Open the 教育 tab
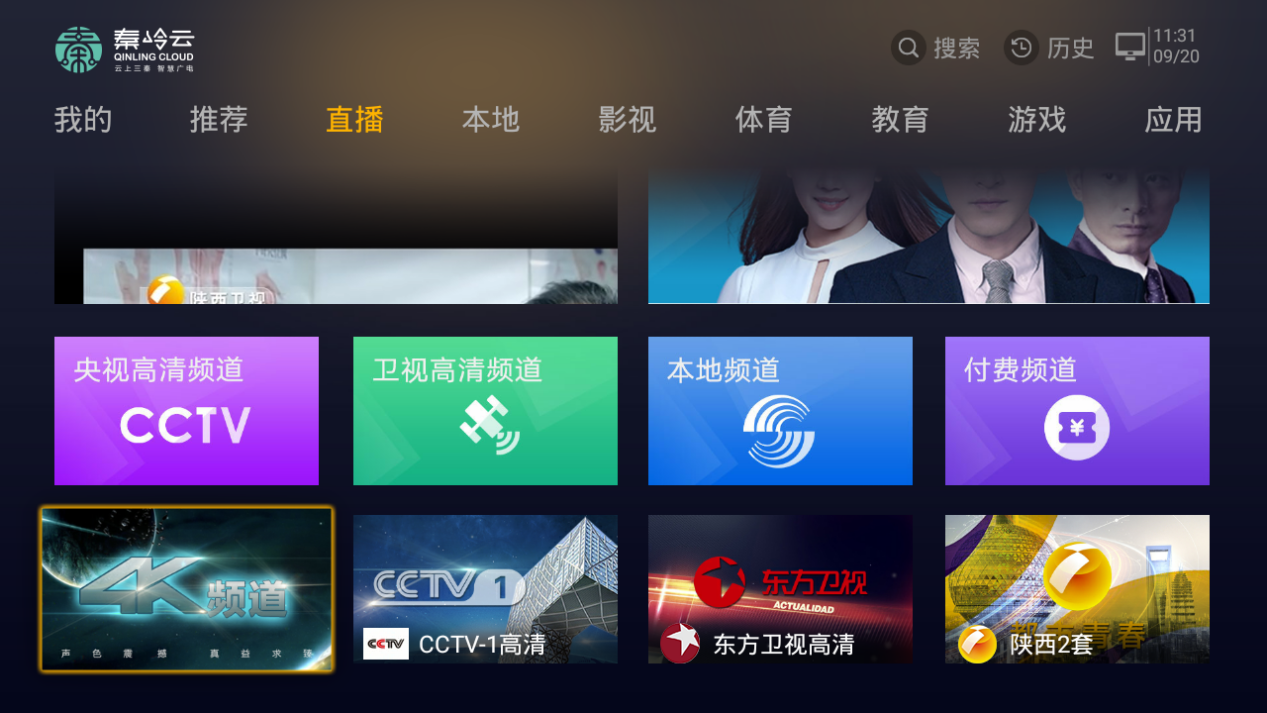Screen dimensions: 1267x713 [x=900, y=120]
